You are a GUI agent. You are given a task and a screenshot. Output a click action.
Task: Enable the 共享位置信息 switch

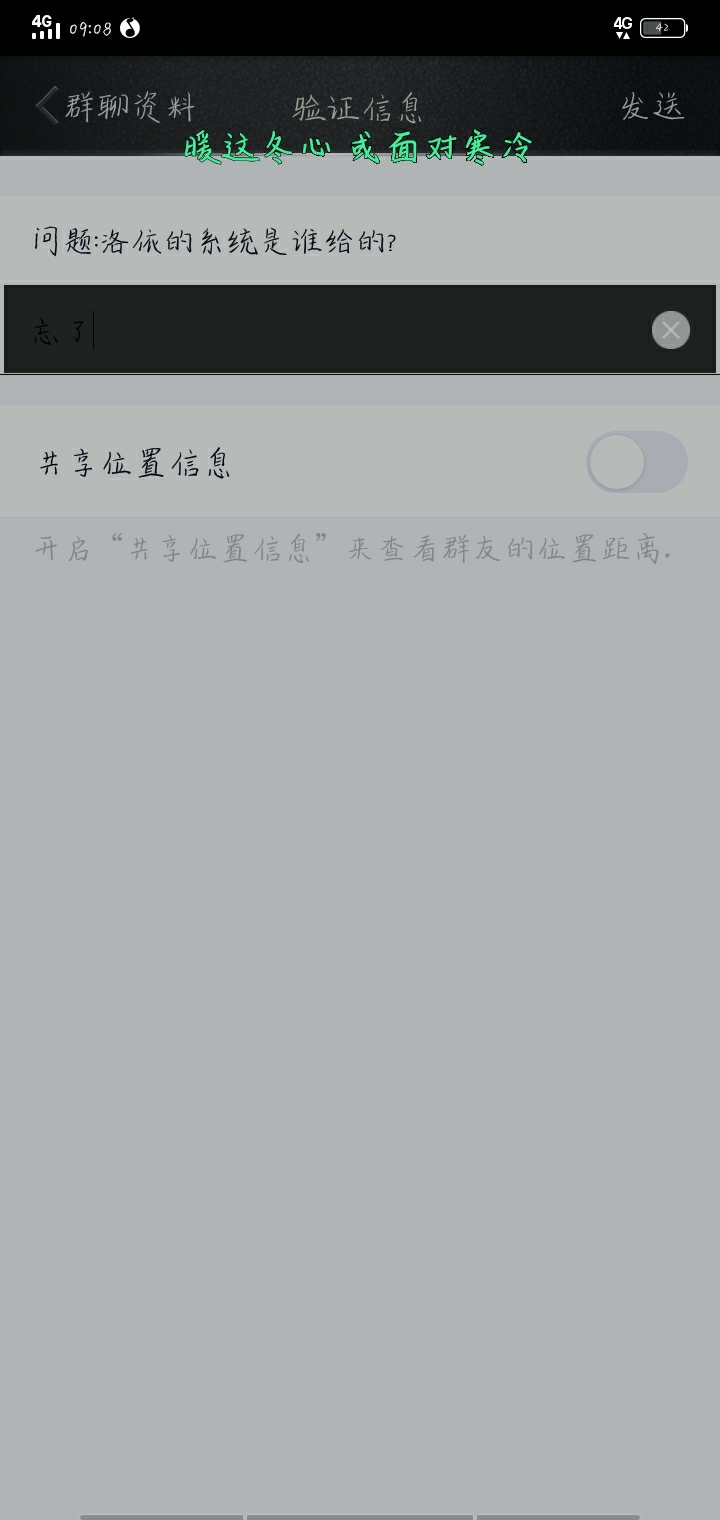[637, 462]
